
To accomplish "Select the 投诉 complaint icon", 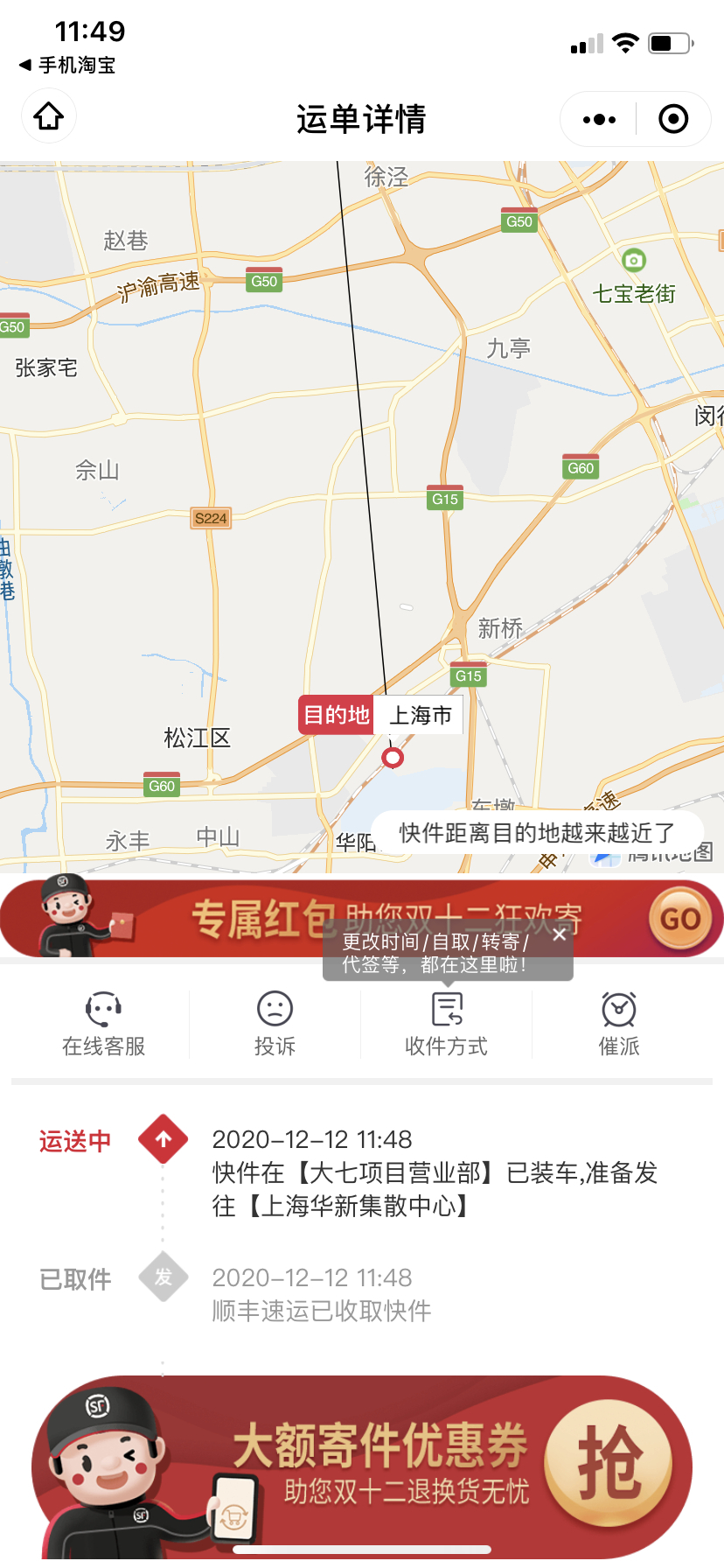I will click(275, 1022).
